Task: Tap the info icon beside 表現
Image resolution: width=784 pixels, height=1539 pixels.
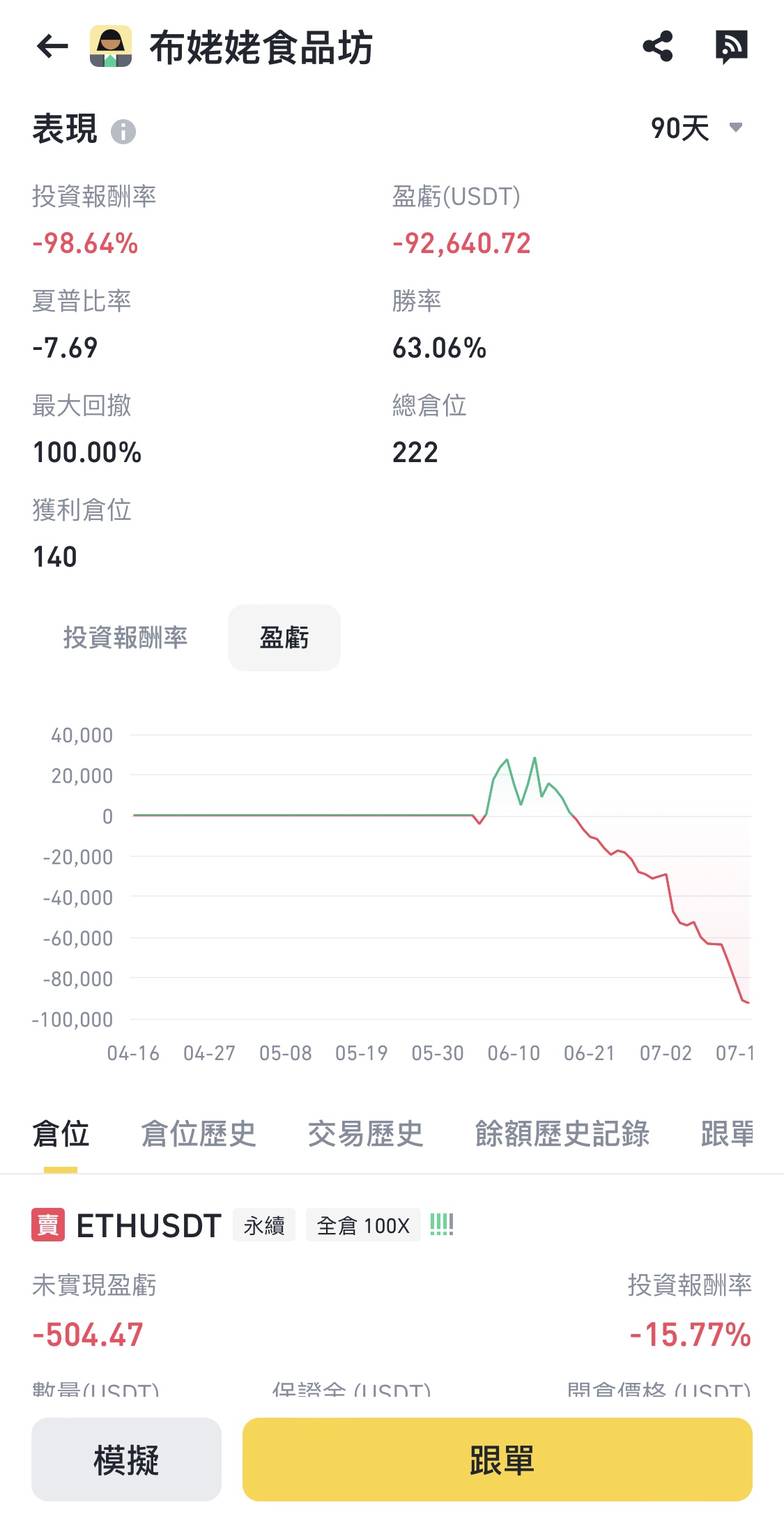Action: (123, 131)
